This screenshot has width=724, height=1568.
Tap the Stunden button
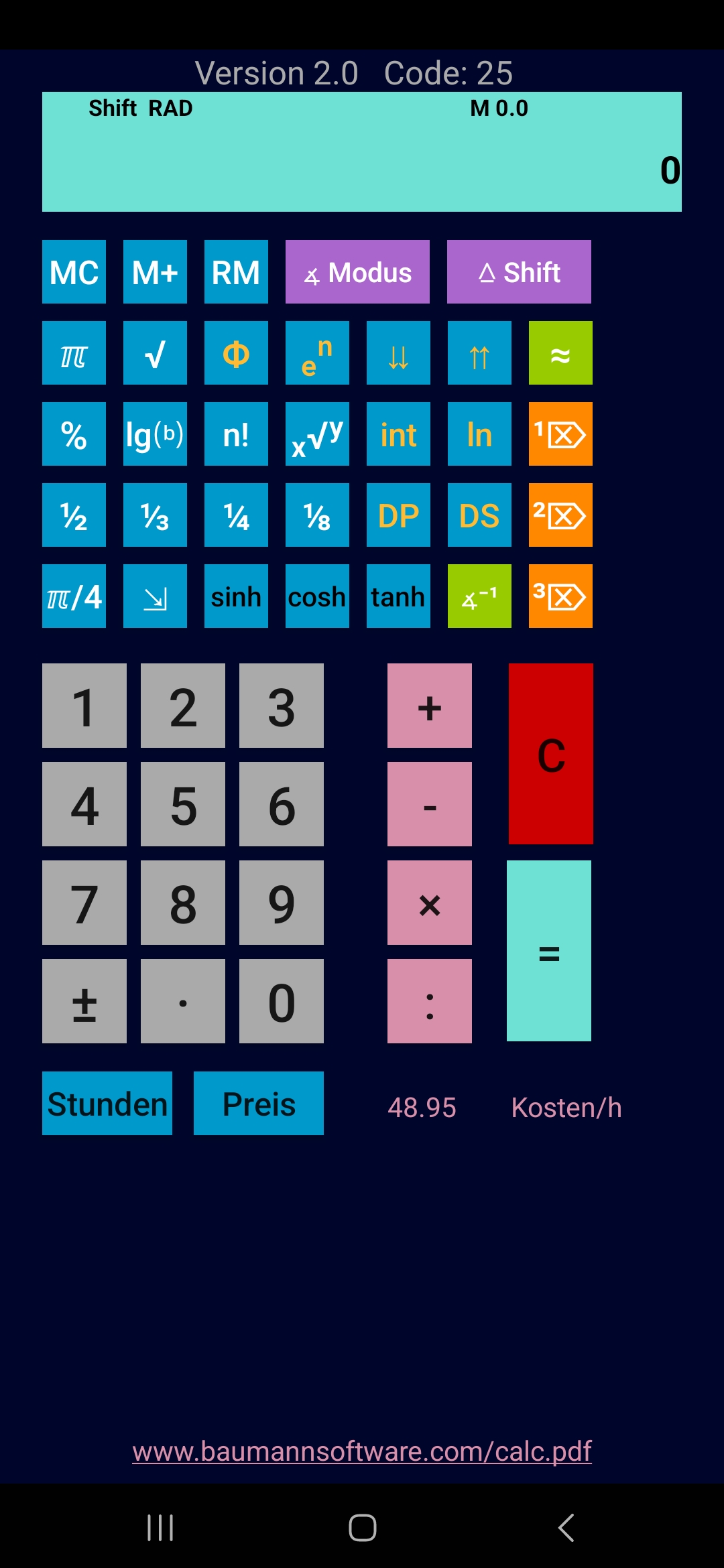pyautogui.click(x=107, y=1104)
